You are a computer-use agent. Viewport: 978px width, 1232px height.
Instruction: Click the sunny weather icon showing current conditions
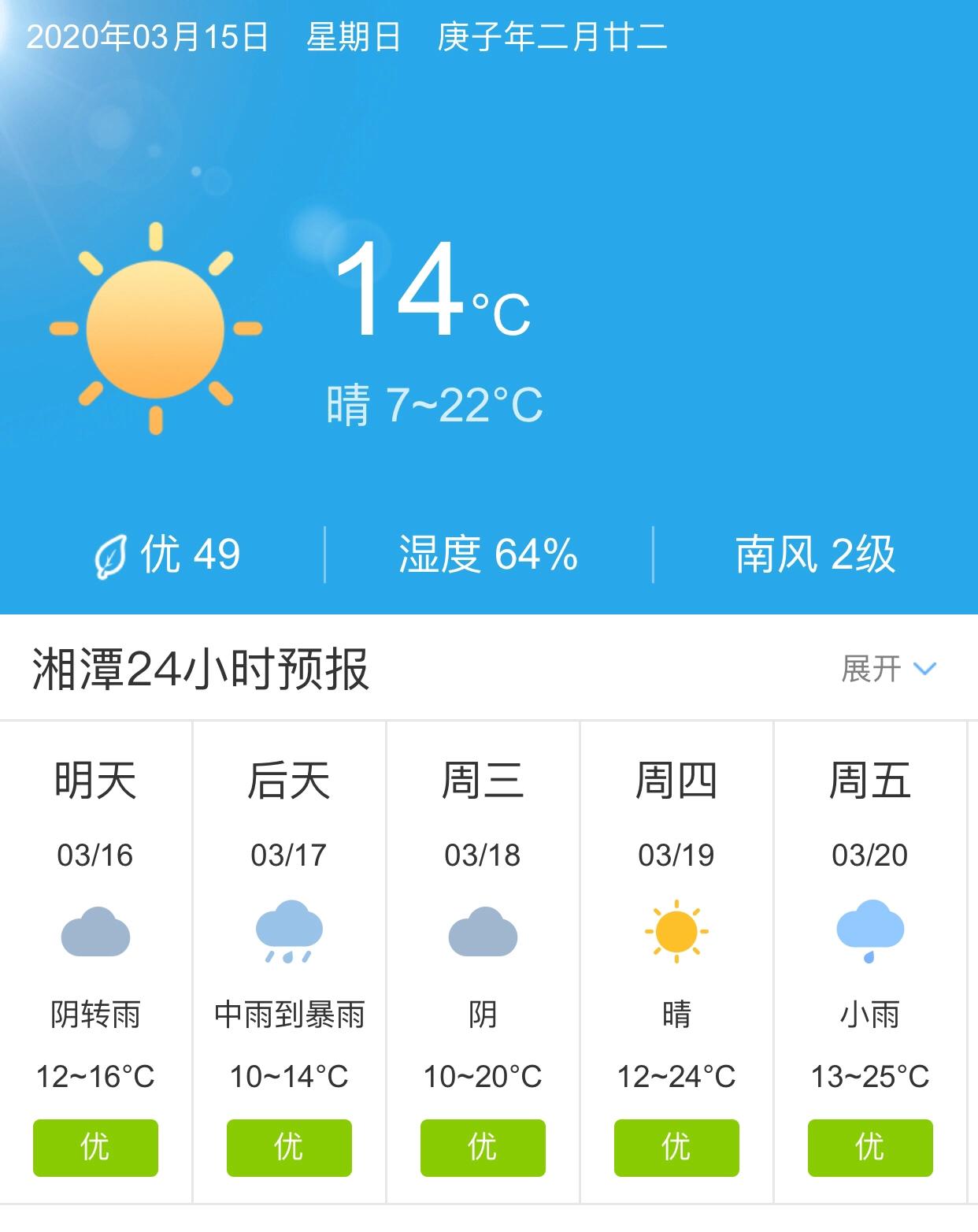click(x=154, y=327)
